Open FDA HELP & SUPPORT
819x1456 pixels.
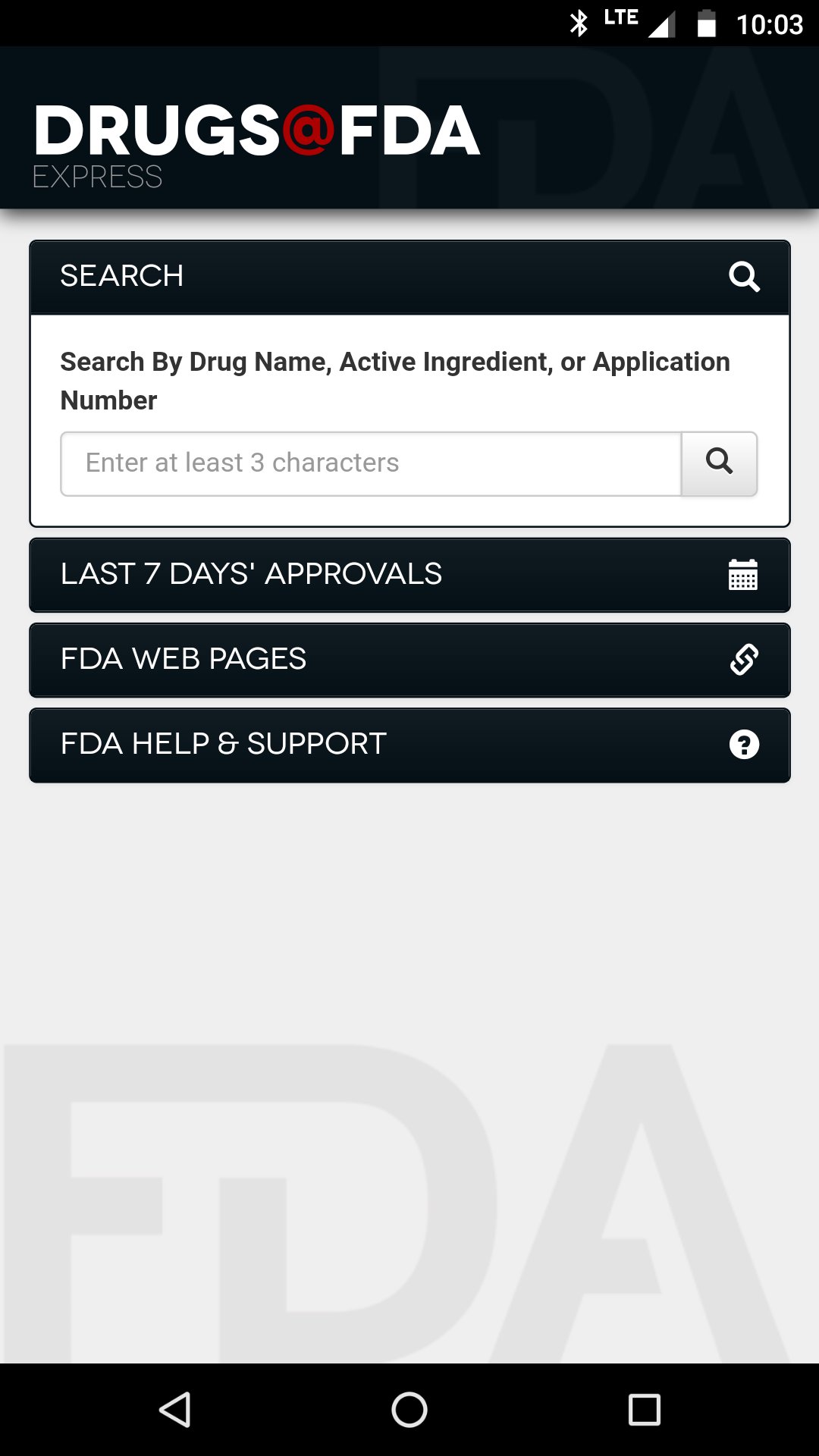223,744
